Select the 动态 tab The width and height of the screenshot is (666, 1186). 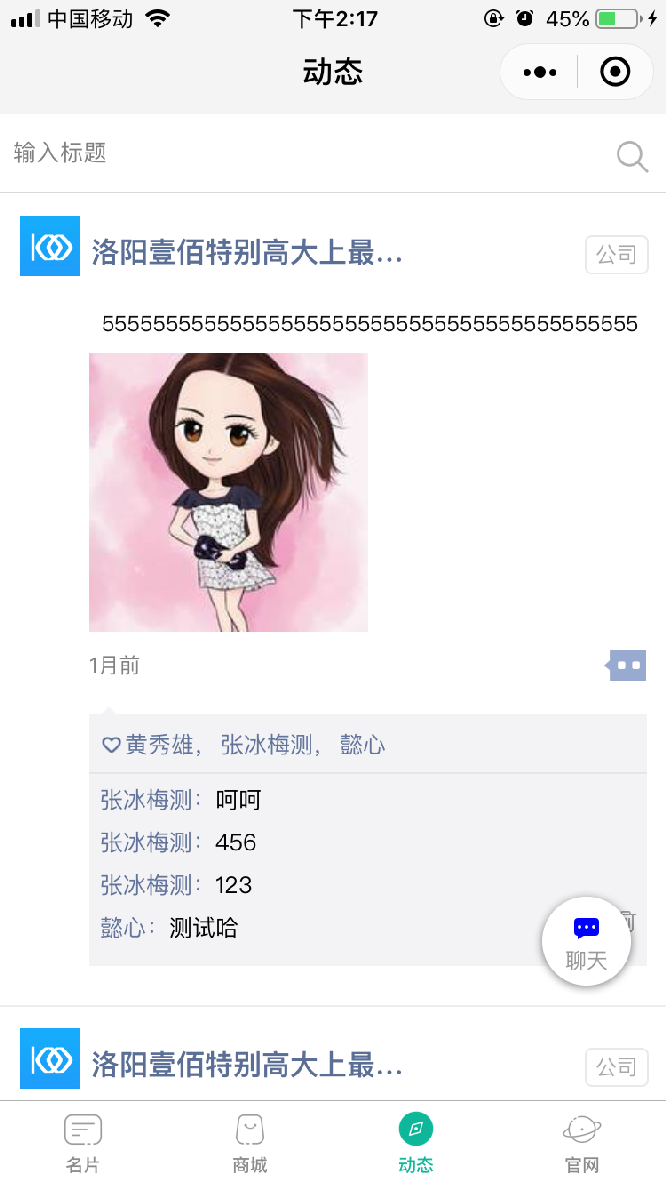(x=416, y=1144)
